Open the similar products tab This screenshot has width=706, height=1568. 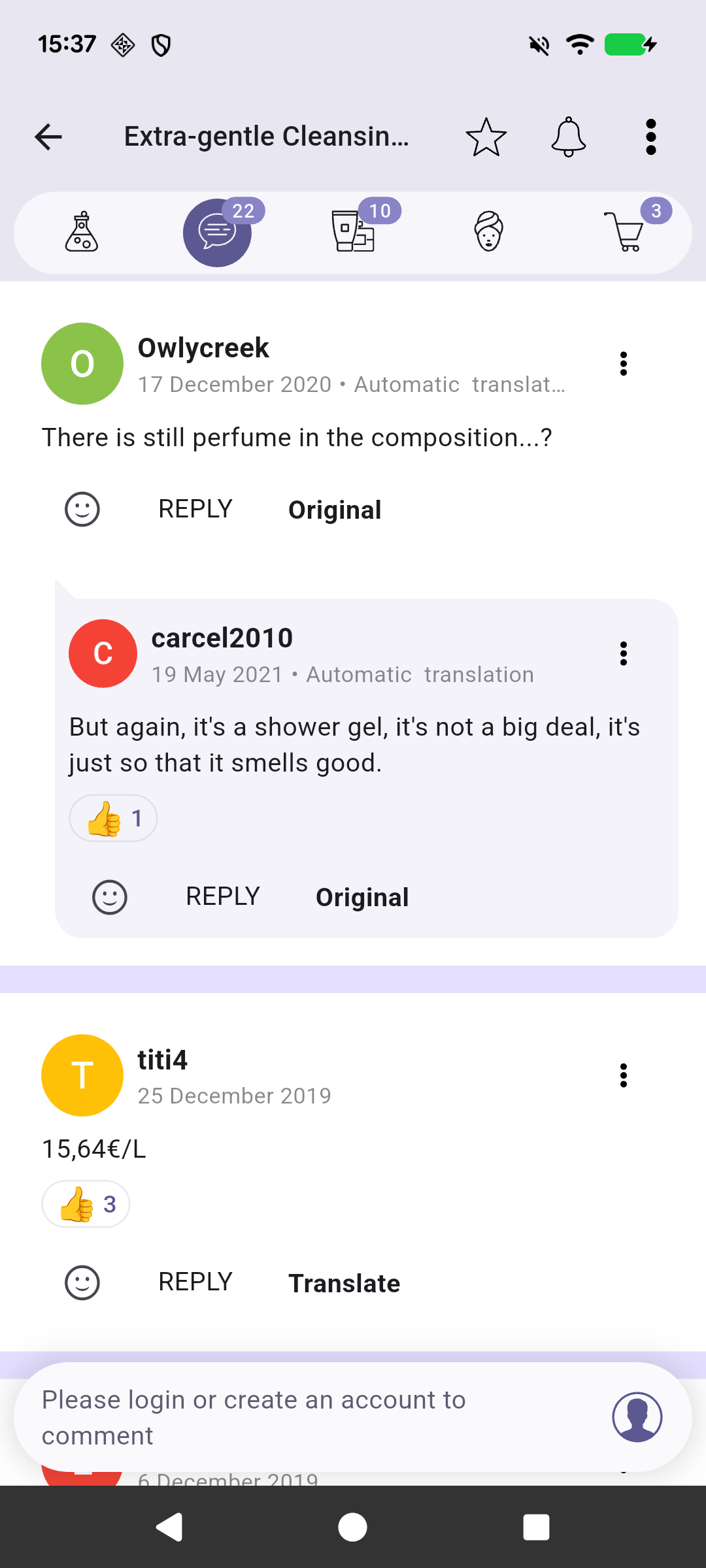coord(353,232)
